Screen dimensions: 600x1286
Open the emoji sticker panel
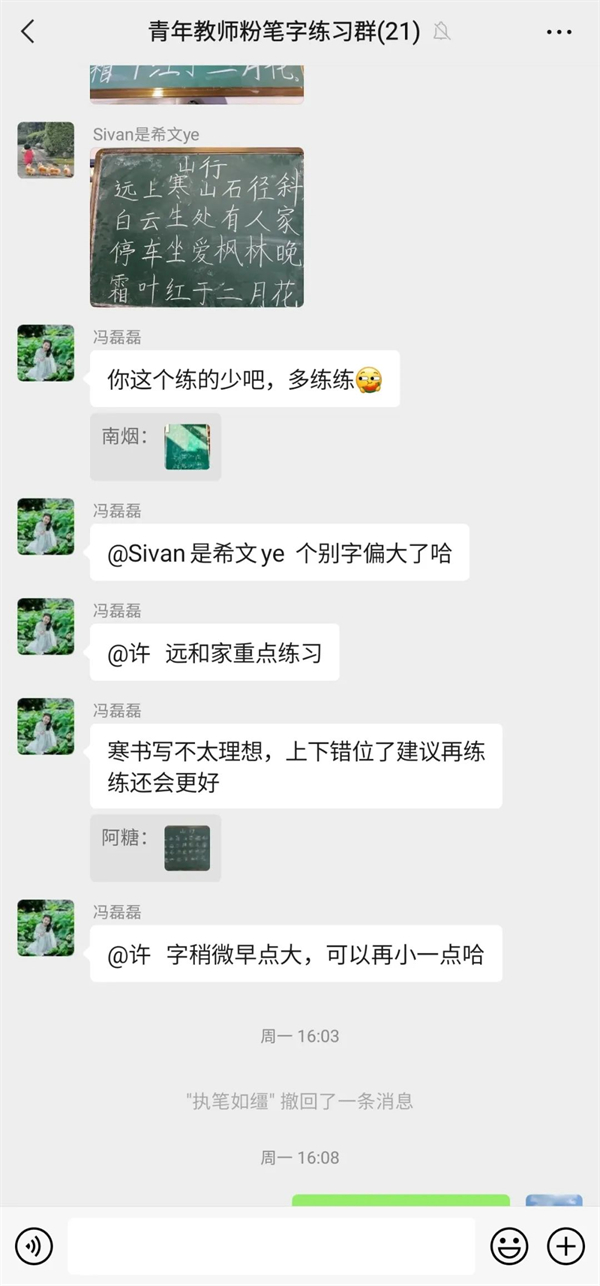click(509, 1246)
